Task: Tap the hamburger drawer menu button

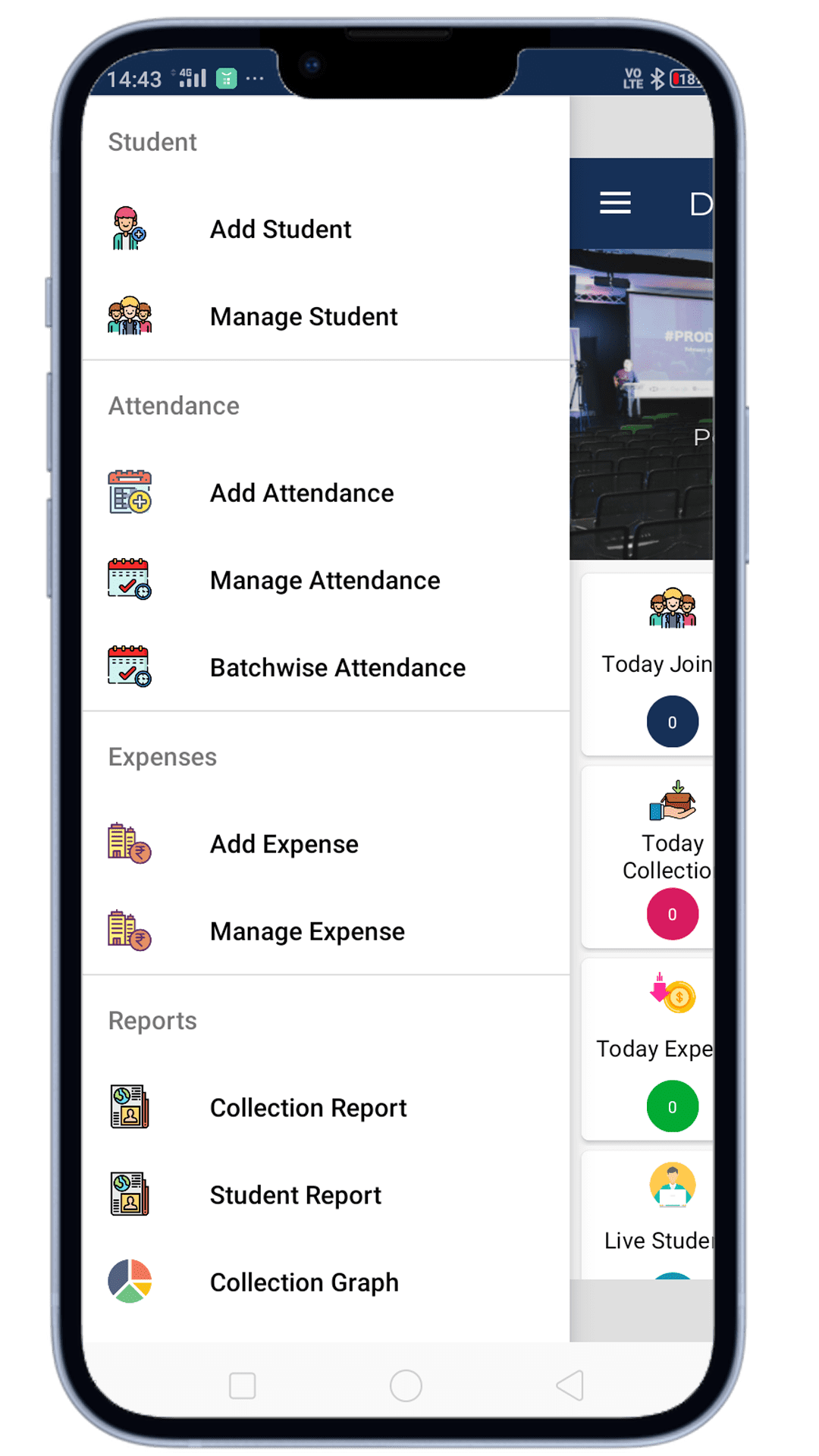Action: tap(615, 203)
